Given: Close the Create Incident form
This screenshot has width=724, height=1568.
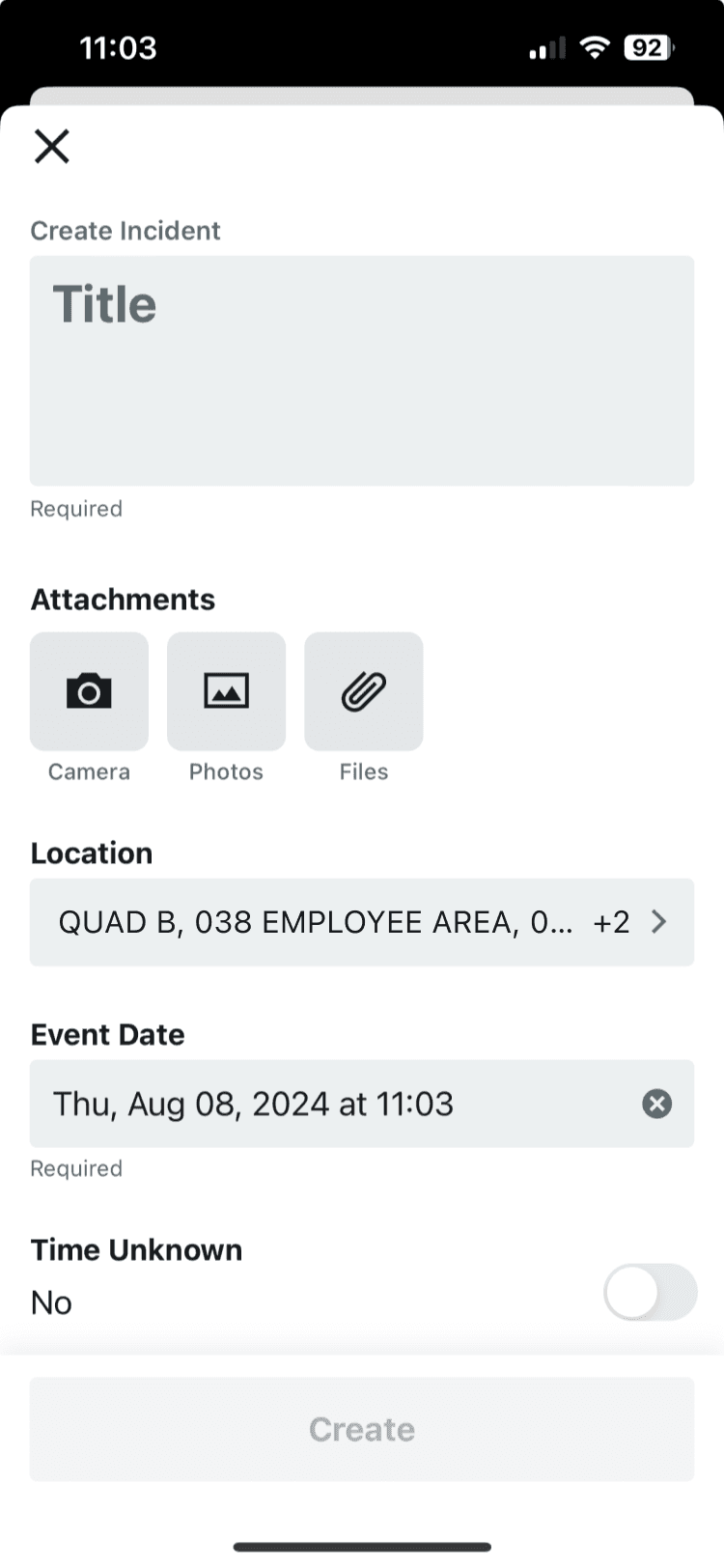Looking at the screenshot, I should (x=52, y=147).
